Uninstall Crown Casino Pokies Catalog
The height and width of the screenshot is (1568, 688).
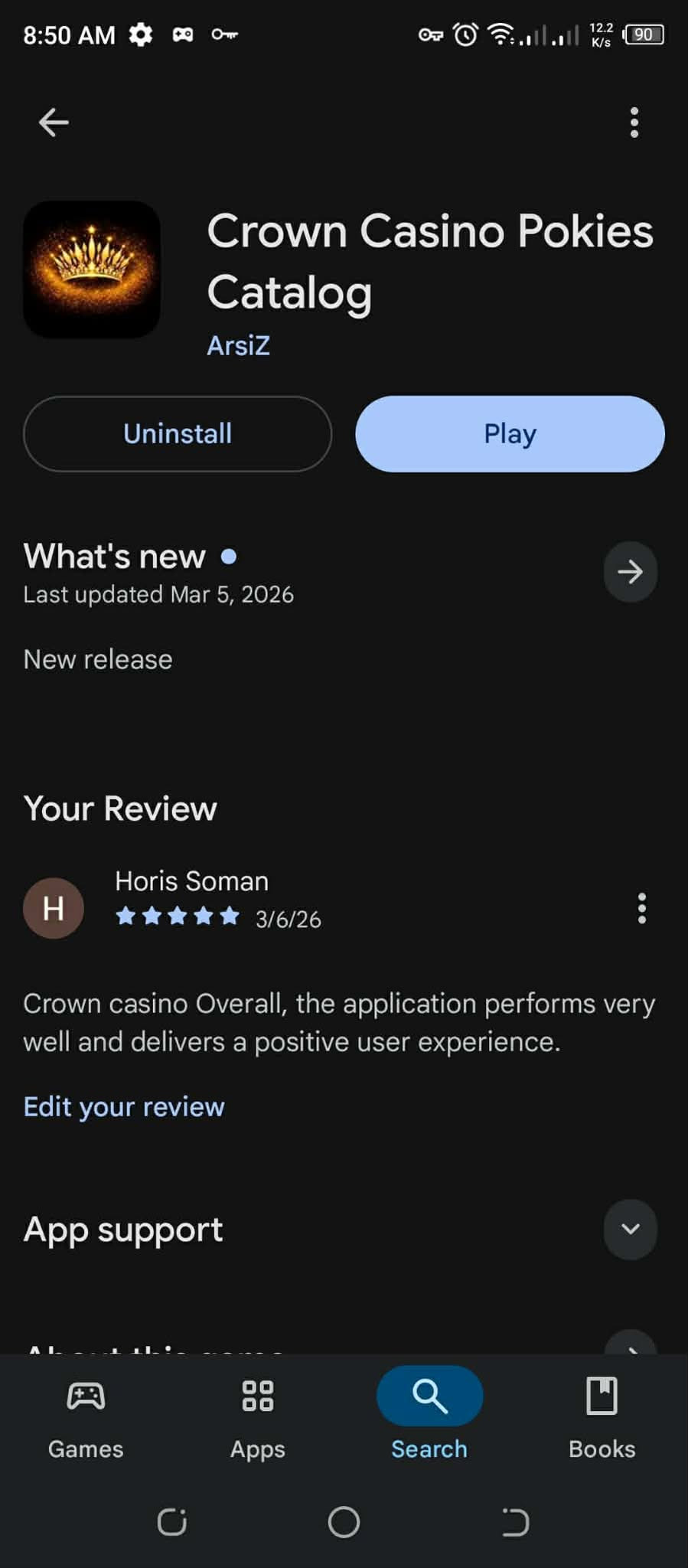178,434
